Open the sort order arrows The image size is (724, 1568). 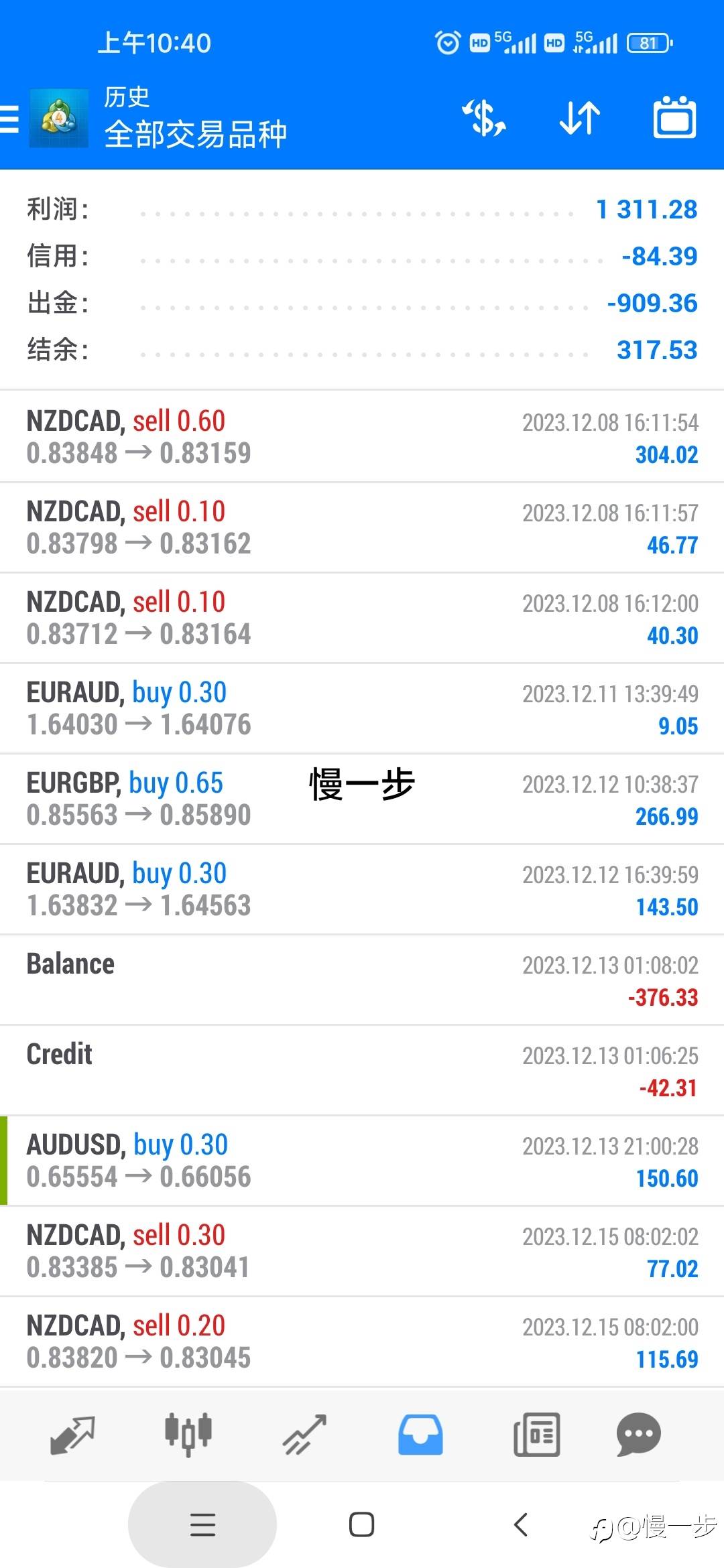pos(580,118)
